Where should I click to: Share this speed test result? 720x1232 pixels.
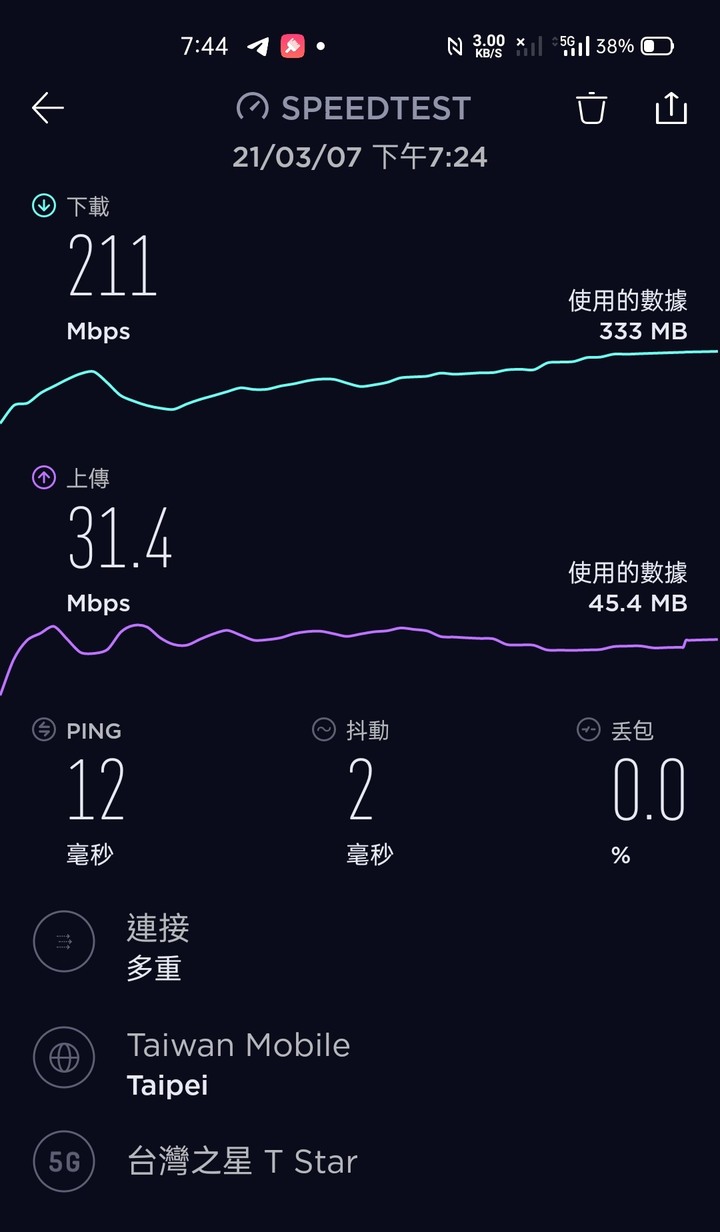click(x=671, y=107)
